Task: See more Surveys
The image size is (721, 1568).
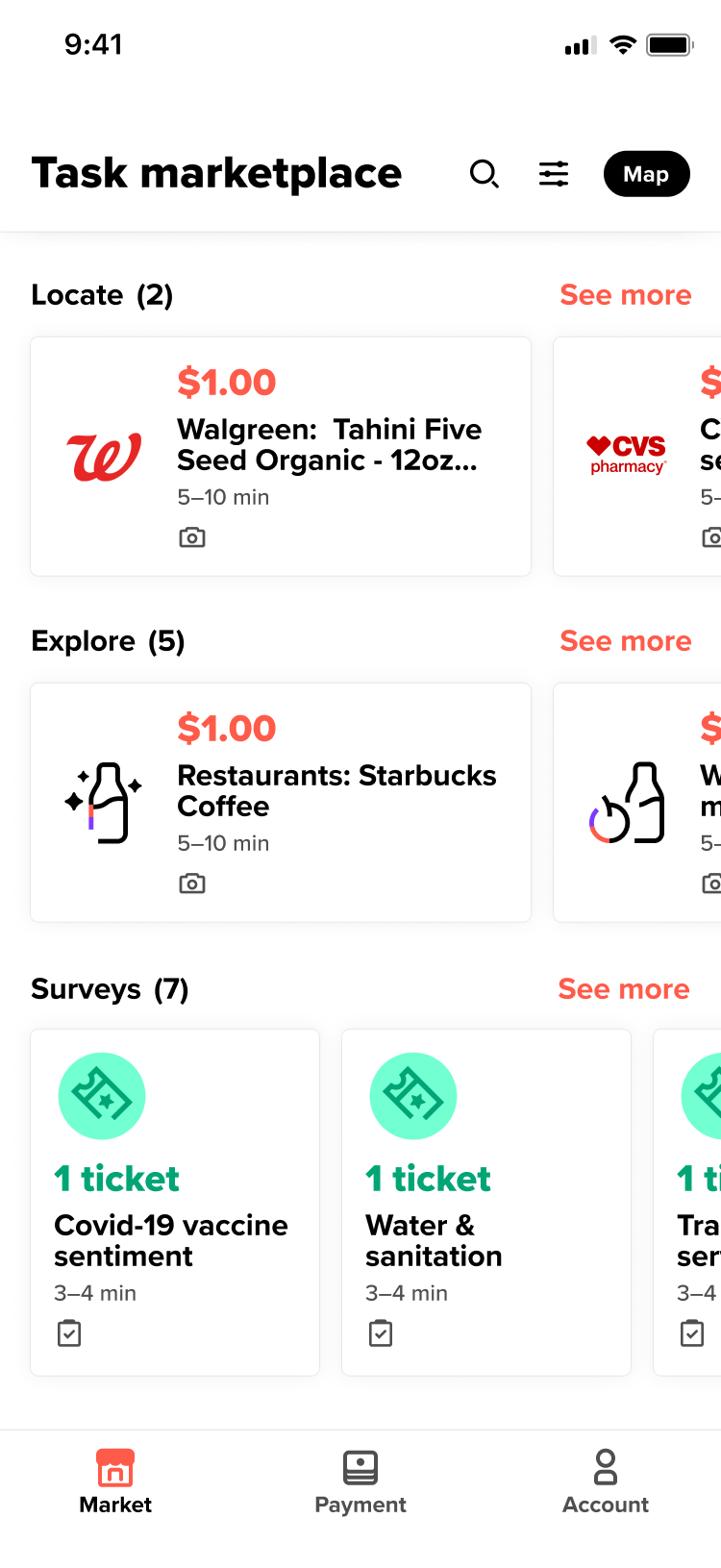Action: tap(623, 989)
